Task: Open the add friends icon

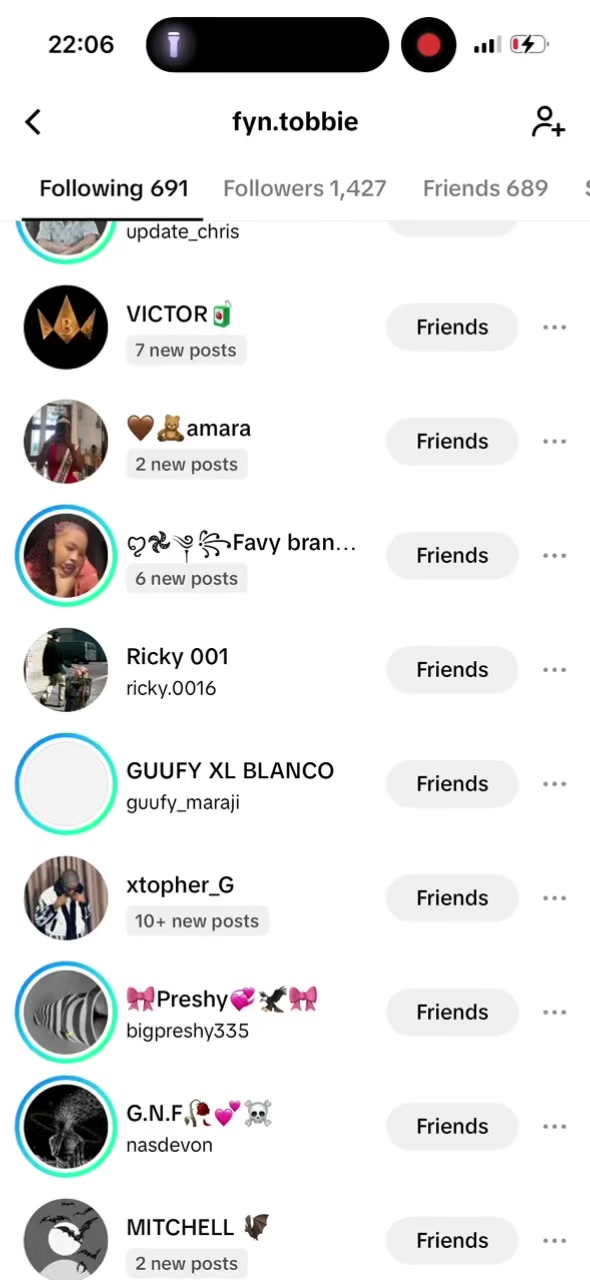Action: coord(548,122)
